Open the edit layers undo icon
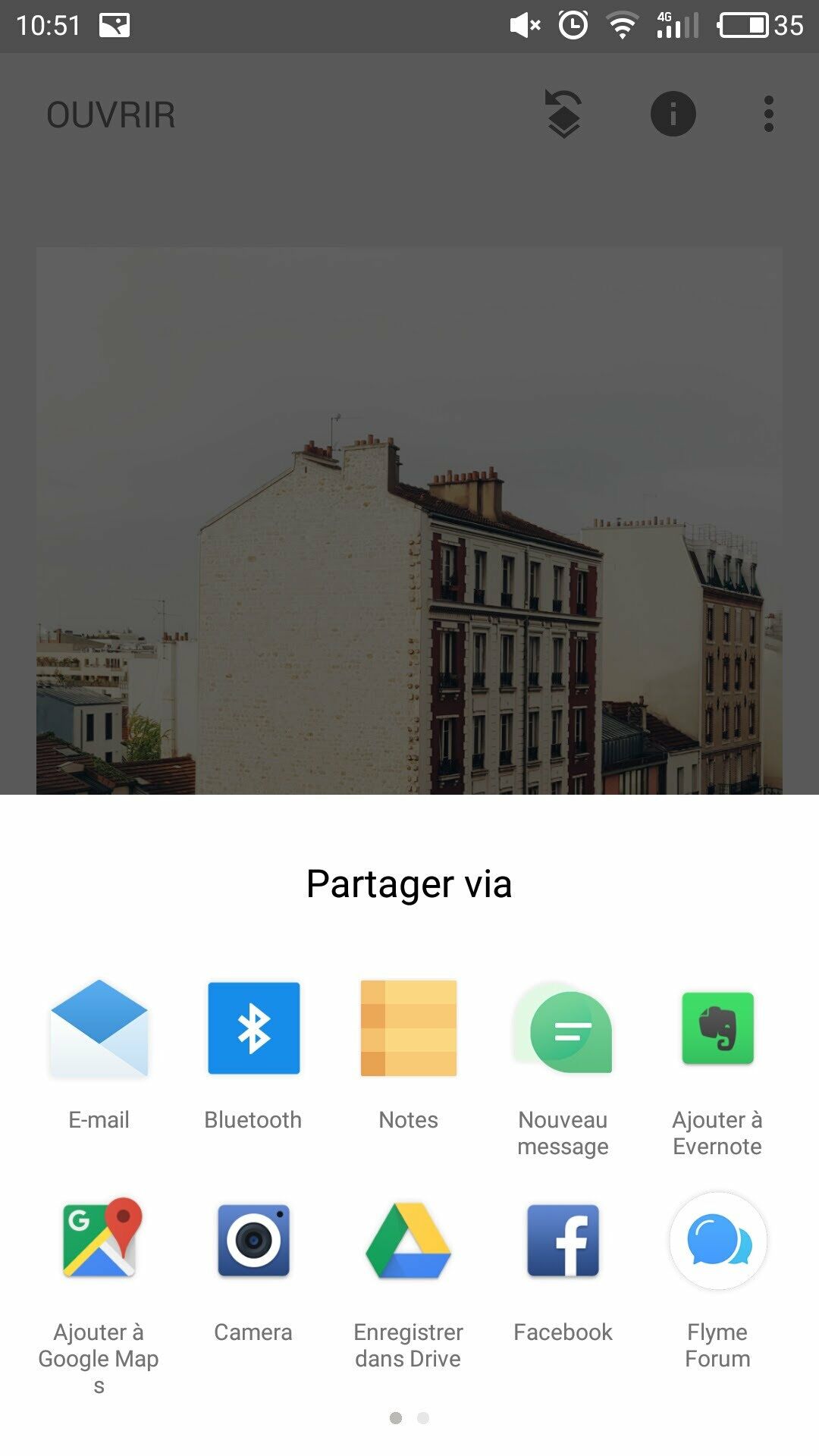The height and width of the screenshot is (1456, 819). click(563, 114)
